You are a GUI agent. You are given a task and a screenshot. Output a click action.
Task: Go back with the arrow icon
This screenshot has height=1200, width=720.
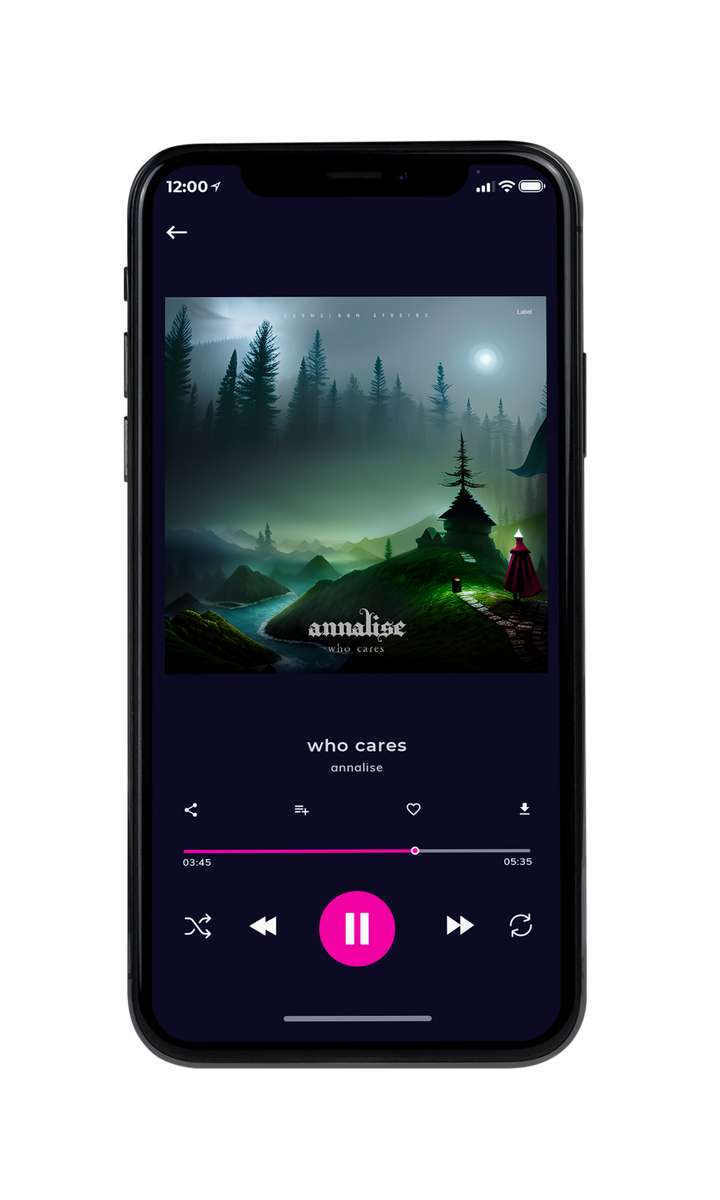click(x=177, y=232)
